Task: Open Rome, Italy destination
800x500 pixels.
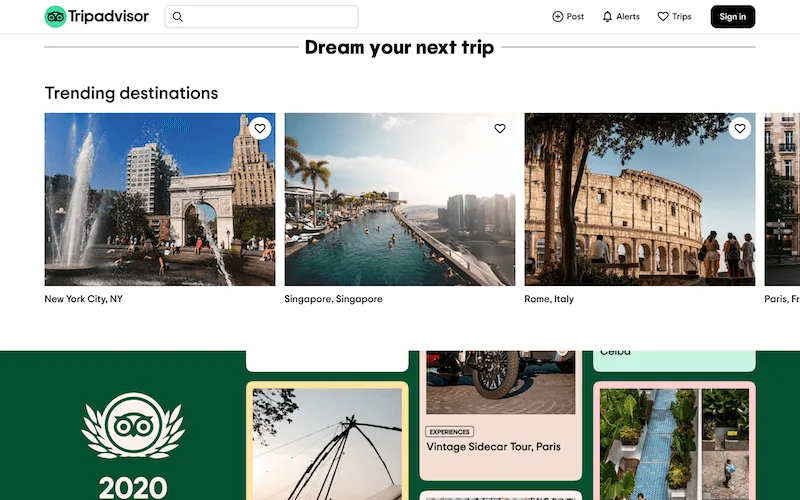Action: click(x=639, y=200)
